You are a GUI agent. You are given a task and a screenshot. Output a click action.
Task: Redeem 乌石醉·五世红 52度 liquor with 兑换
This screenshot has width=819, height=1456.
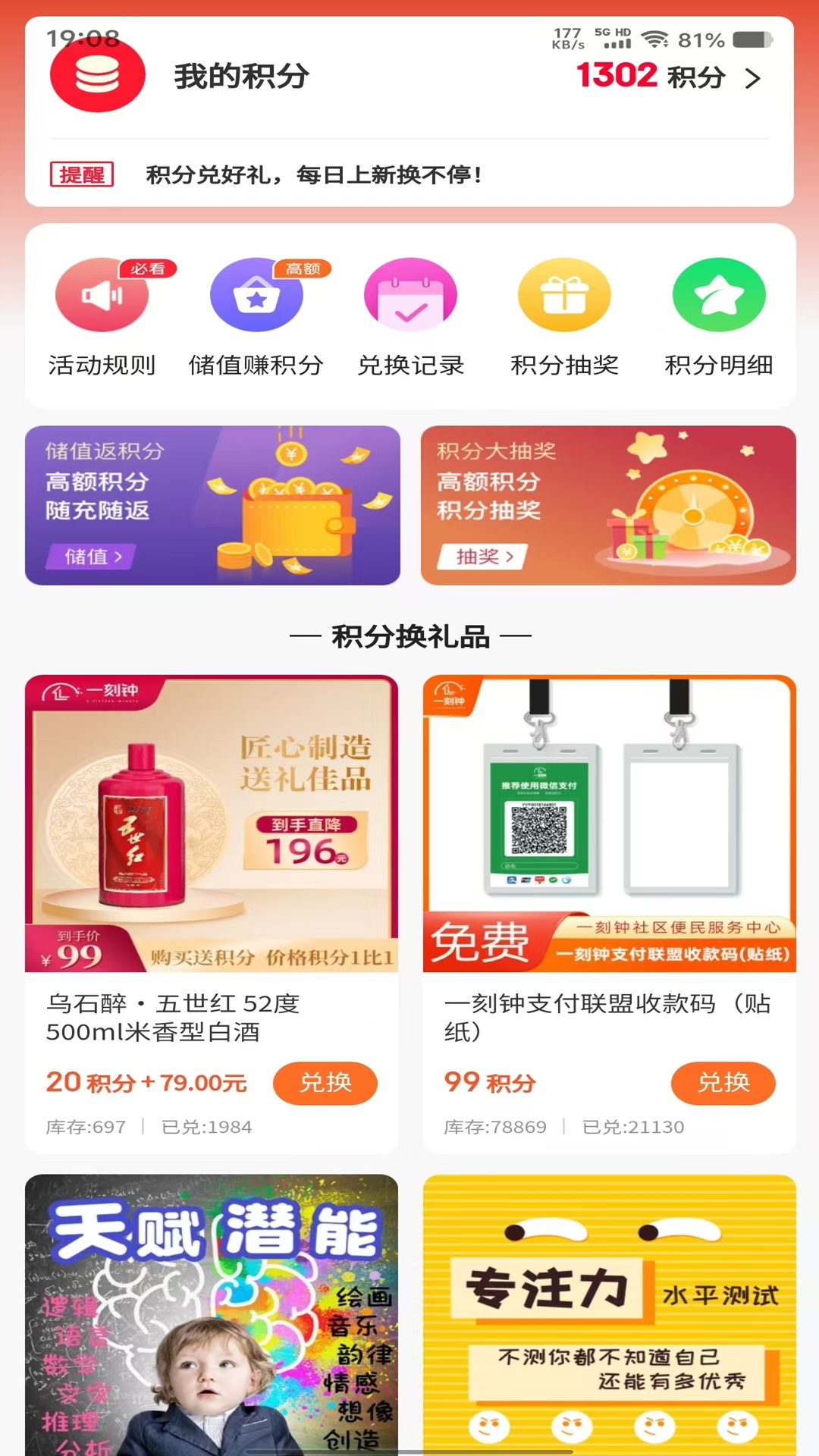click(x=325, y=1083)
